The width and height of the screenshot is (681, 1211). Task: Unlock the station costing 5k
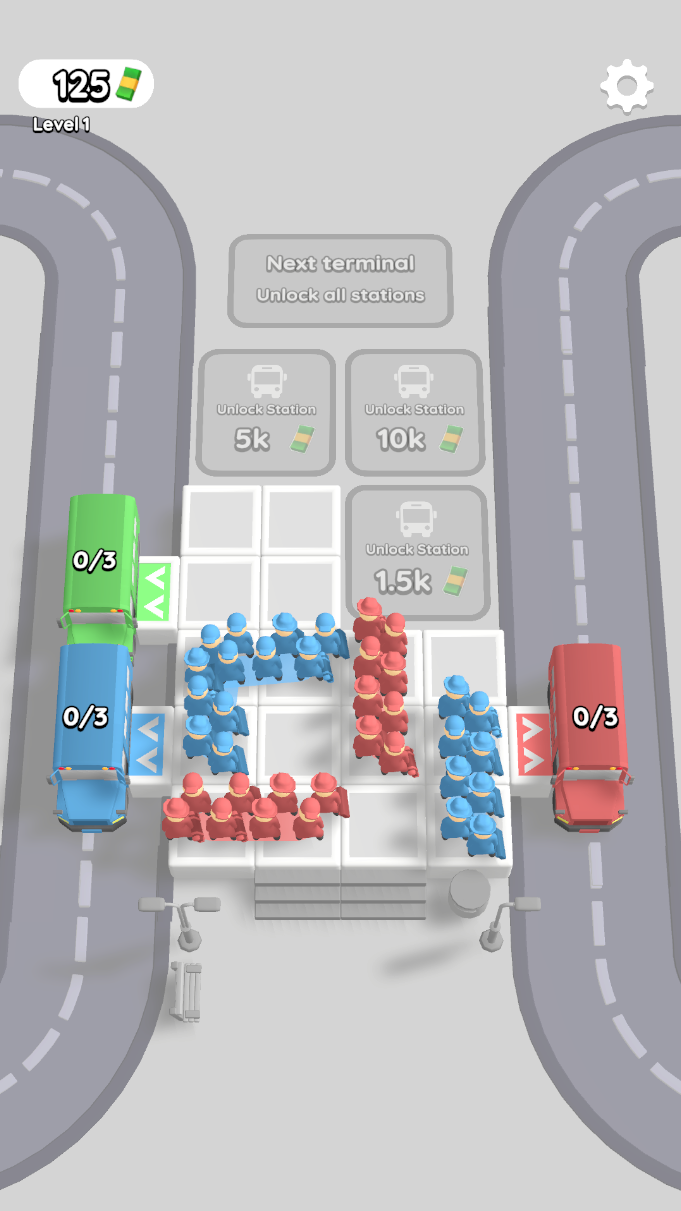(x=266, y=412)
